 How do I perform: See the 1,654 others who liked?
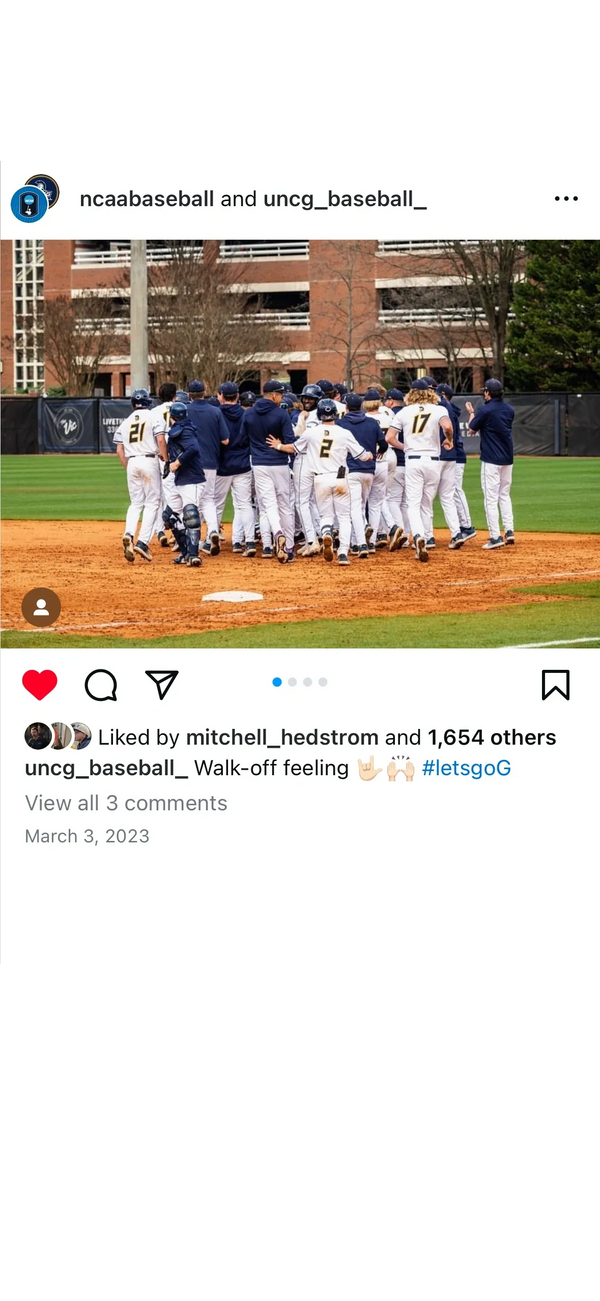click(x=492, y=738)
